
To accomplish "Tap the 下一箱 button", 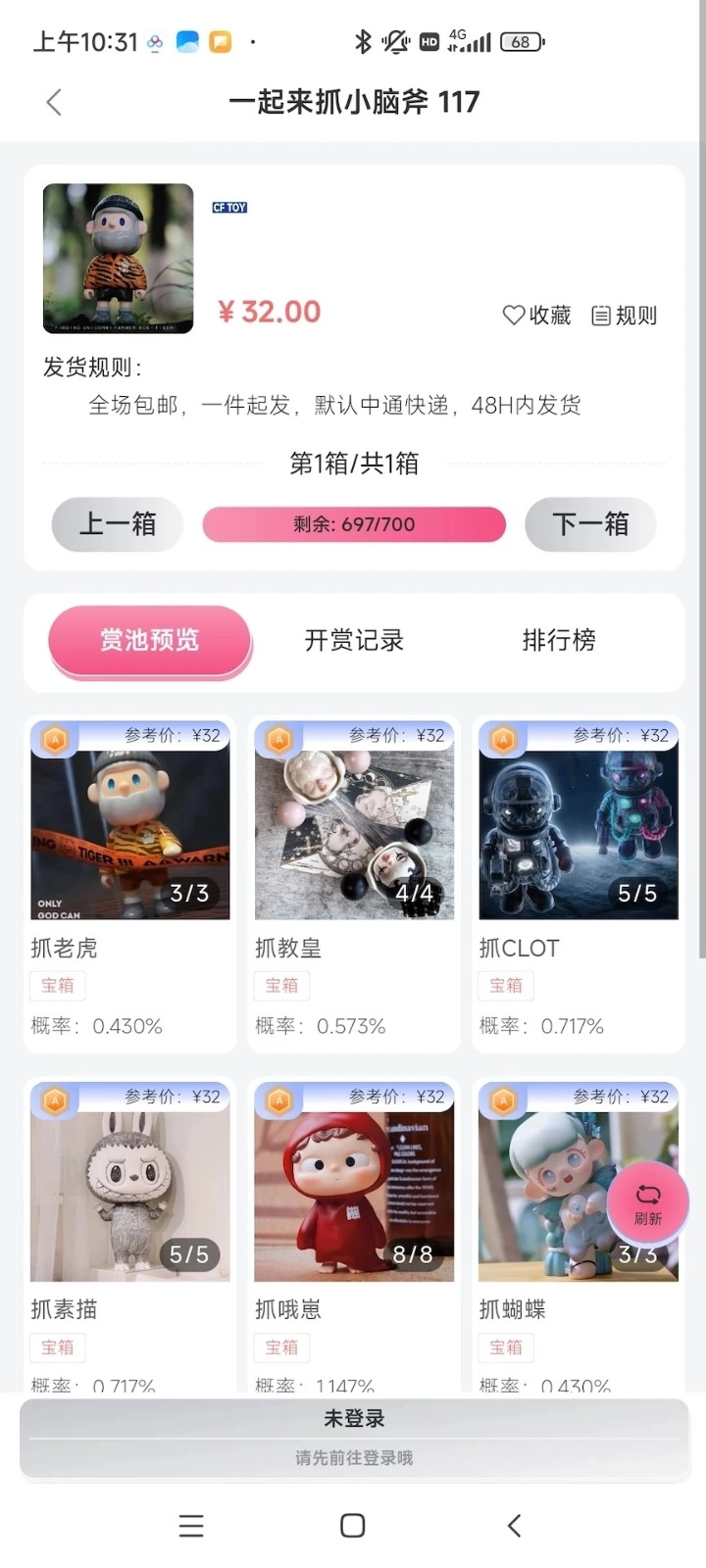I will coord(590,524).
